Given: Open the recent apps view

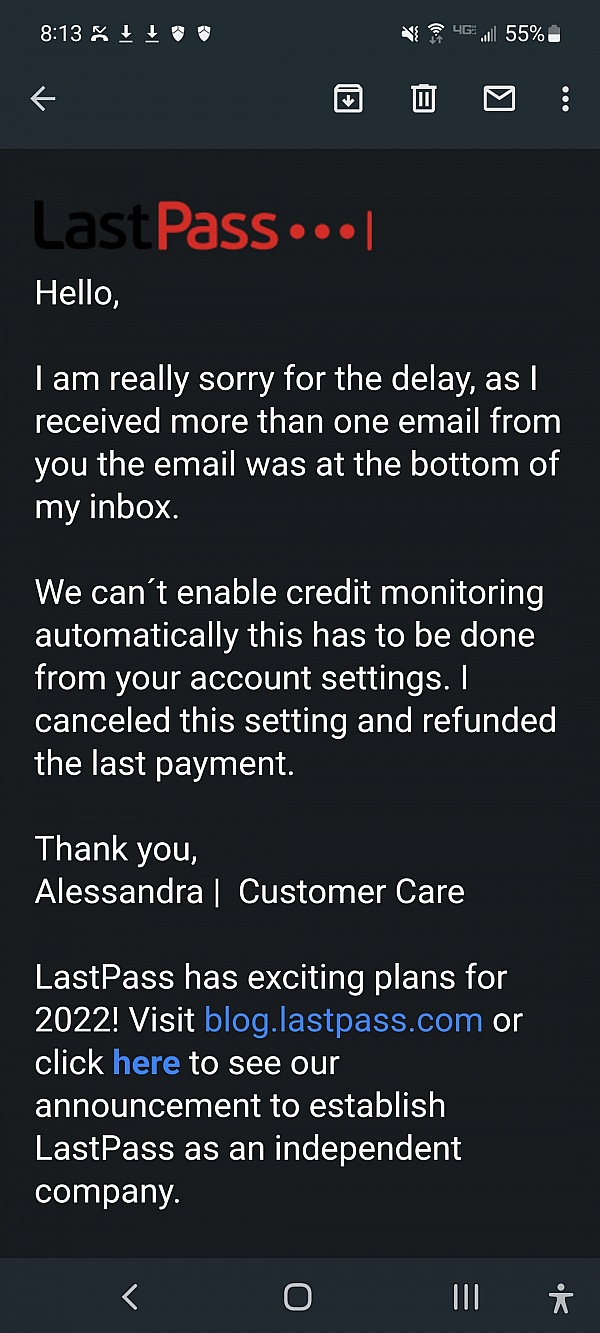Looking at the screenshot, I should (466, 1297).
